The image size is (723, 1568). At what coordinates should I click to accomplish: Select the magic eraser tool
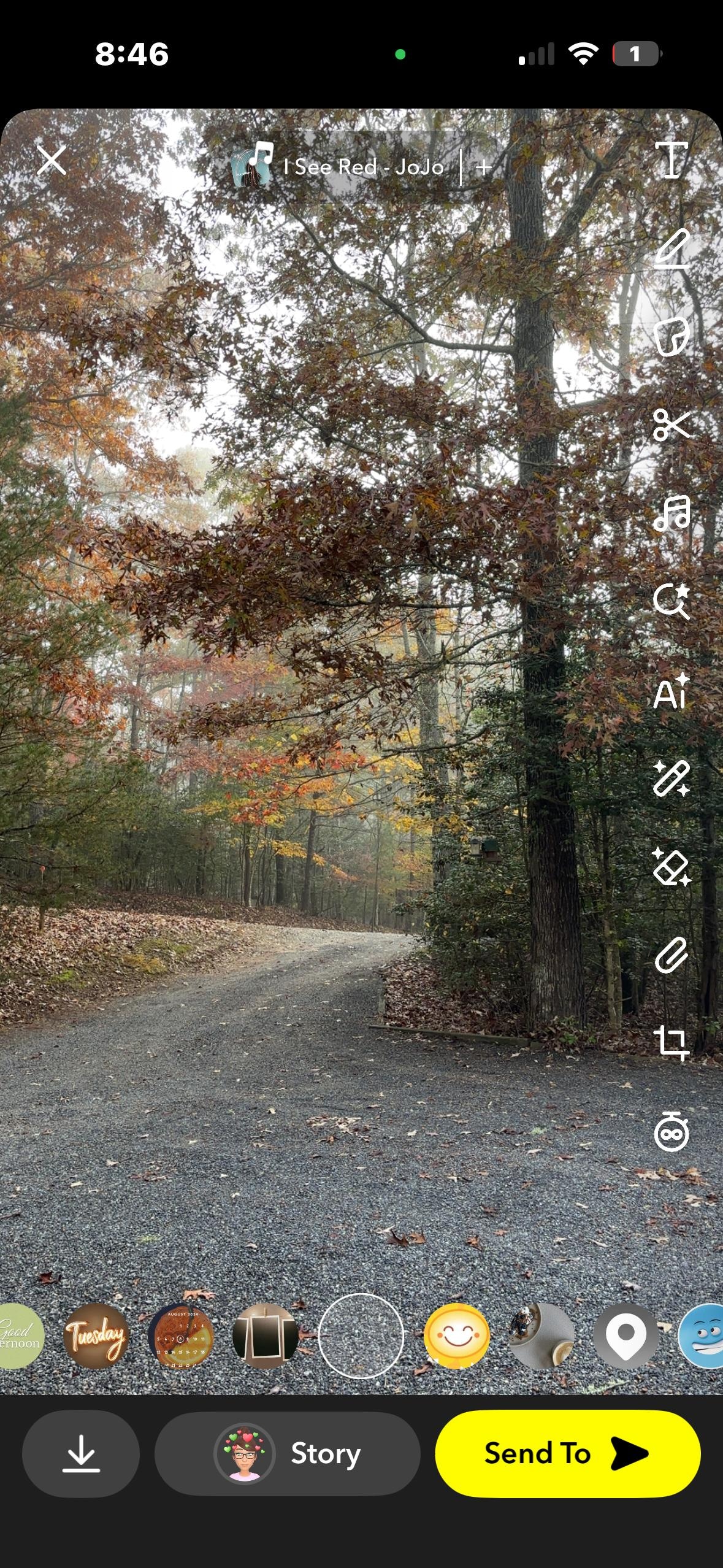pyautogui.click(x=671, y=867)
